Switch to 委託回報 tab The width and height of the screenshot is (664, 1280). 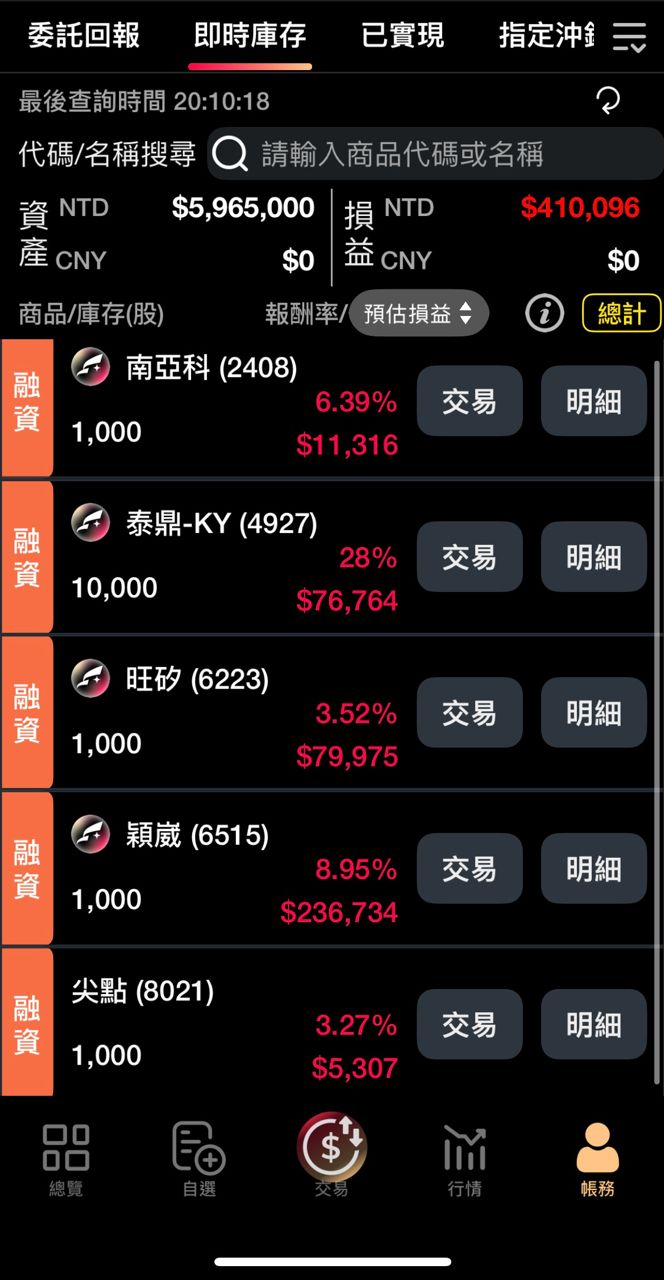[x=84, y=37]
